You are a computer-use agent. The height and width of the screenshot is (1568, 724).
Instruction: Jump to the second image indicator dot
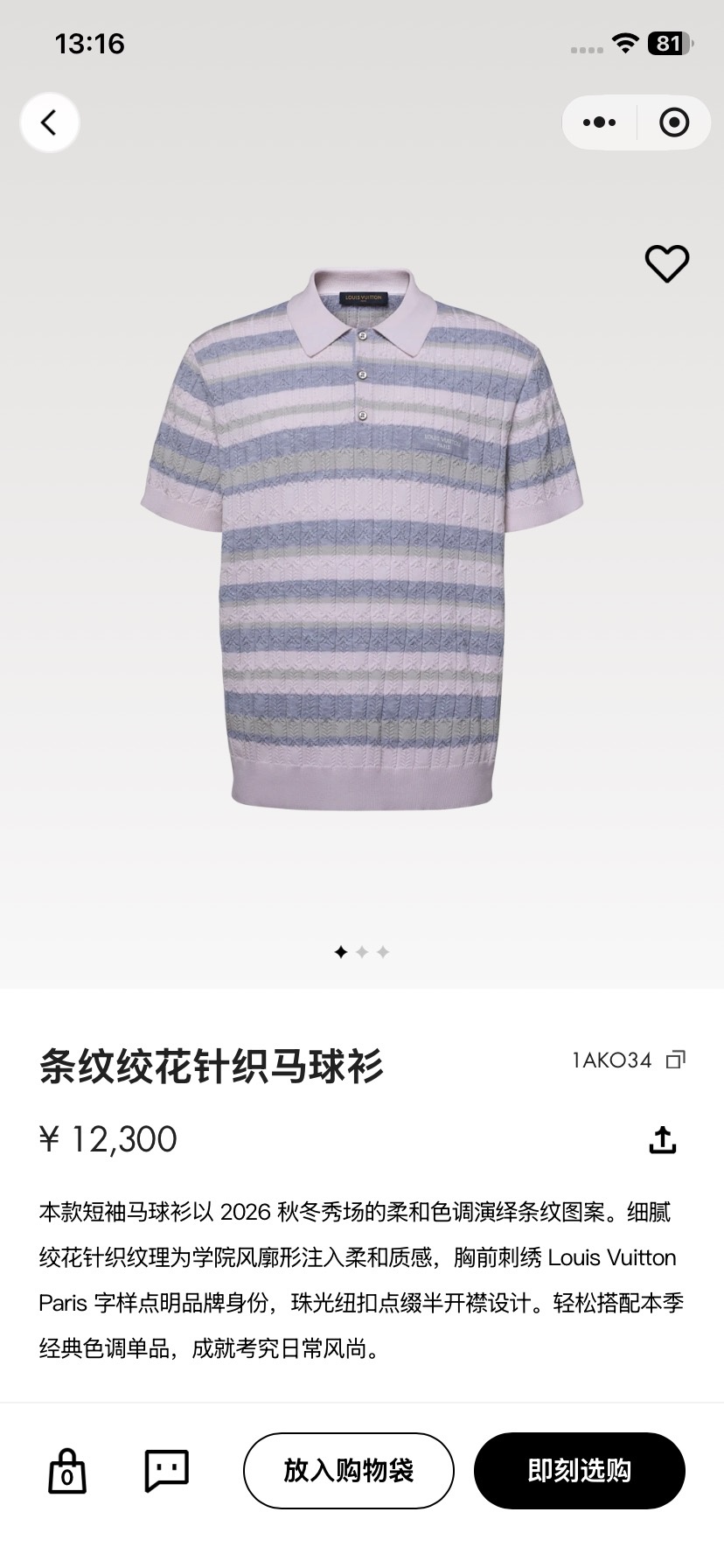tap(362, 952)
